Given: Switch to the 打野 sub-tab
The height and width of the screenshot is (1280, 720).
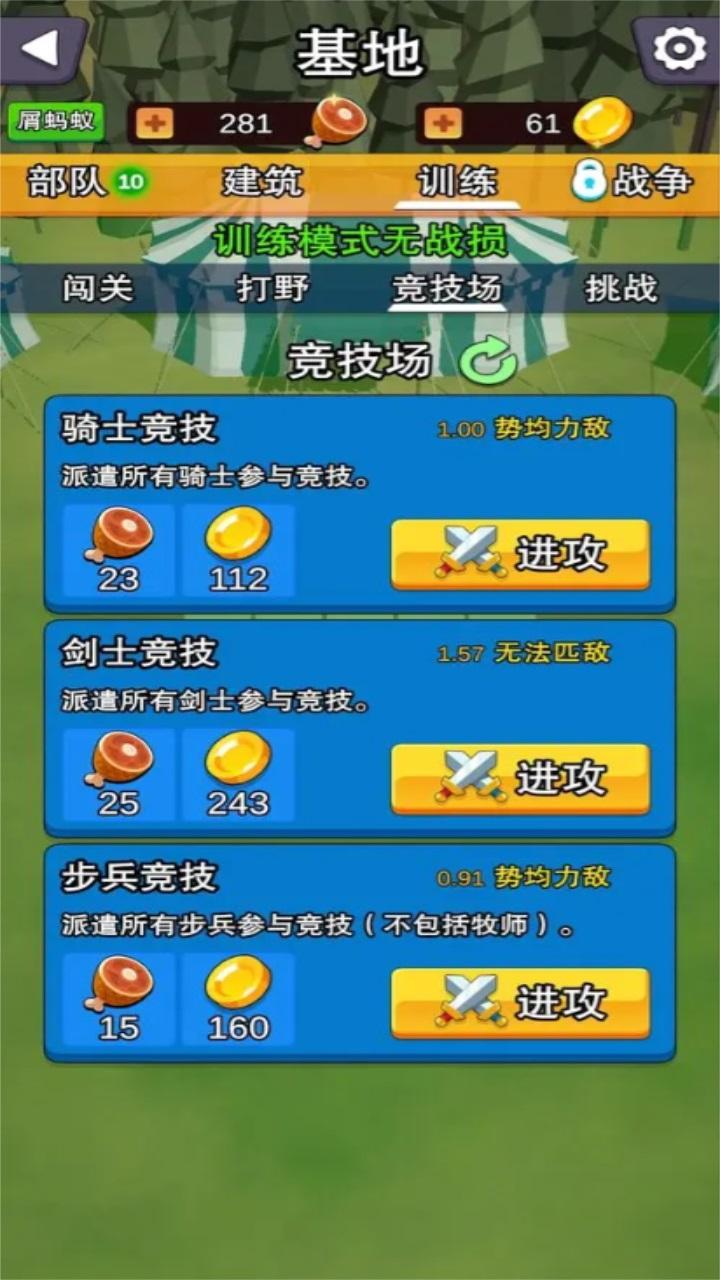Looking at the screenshot, I should point(272,289).
